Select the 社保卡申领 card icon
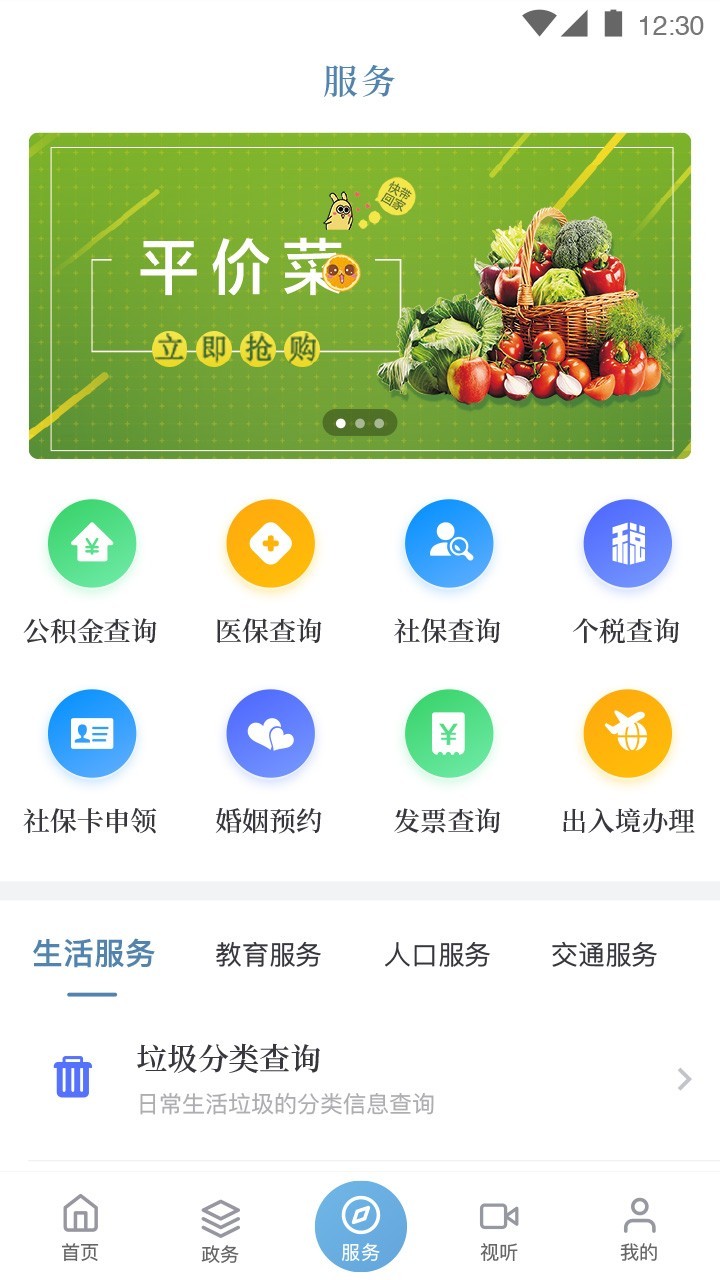This screenshot has width=720, height=1280. pyautogui.click(x=92, y=733)
